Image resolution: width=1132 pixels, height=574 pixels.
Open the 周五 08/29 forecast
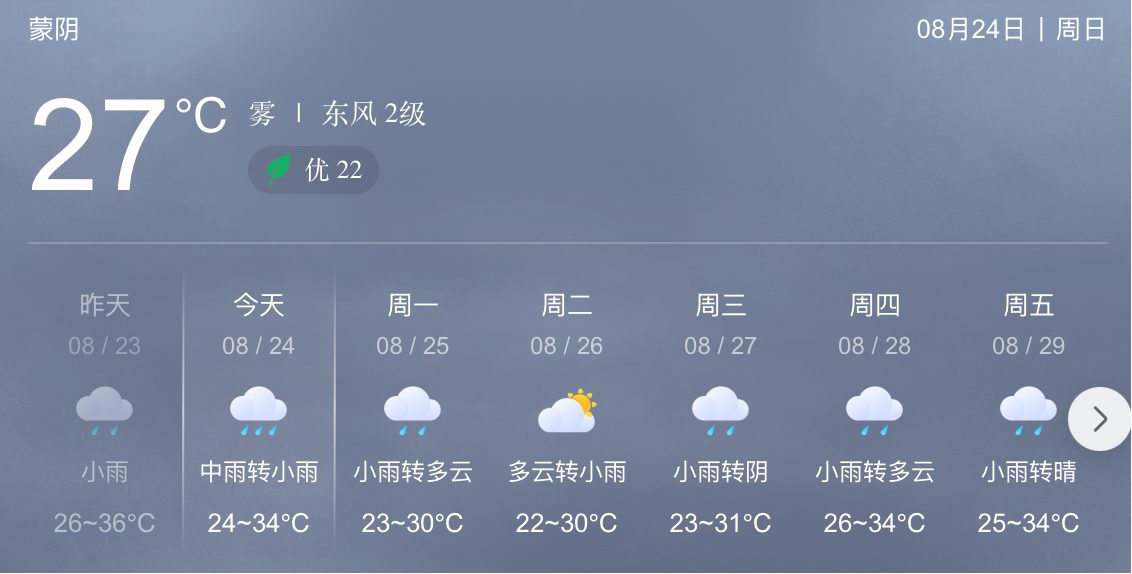[1028, 412]
